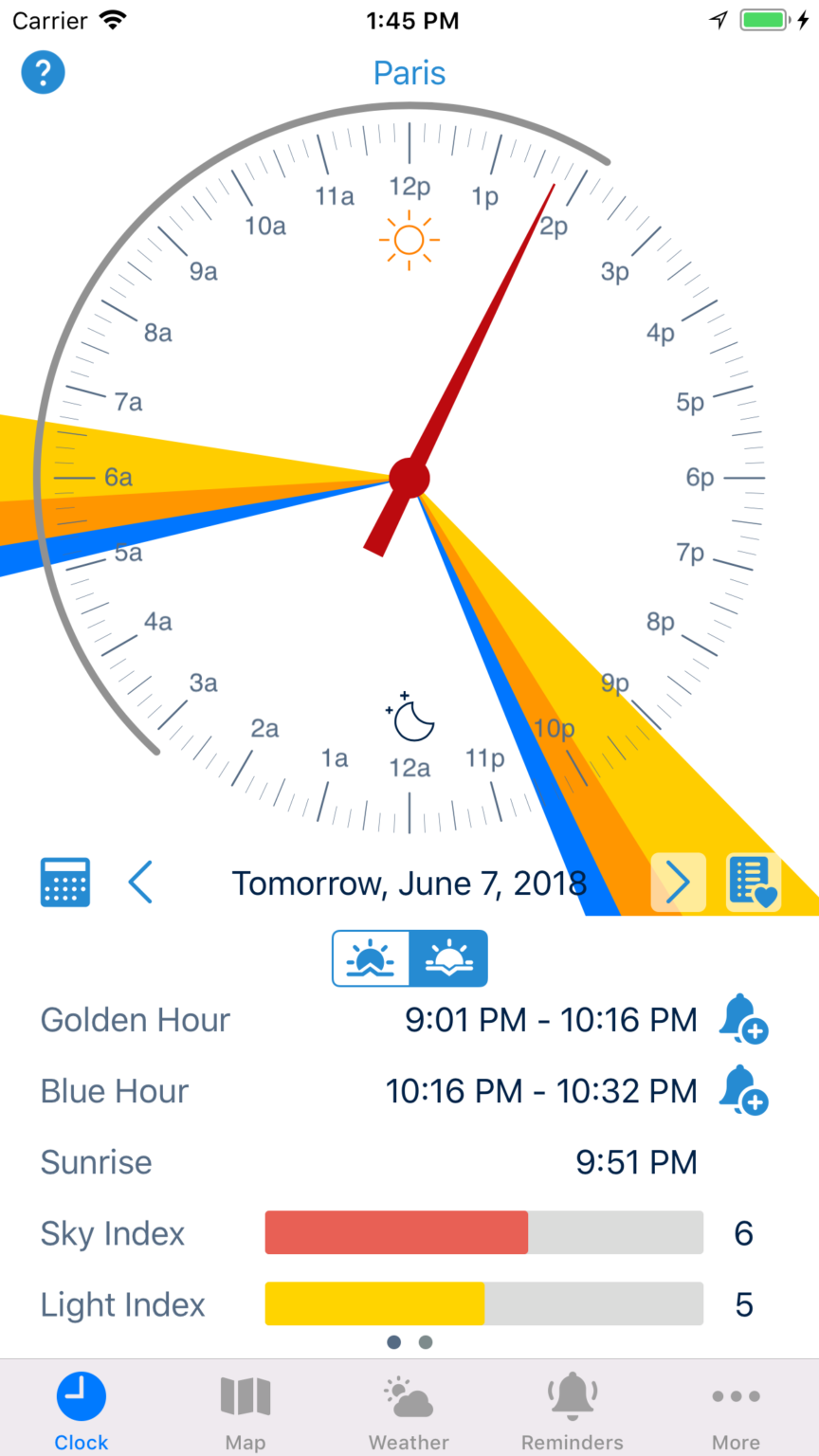Open the date calculator icon
Image resolution: width=819 pixels, height=1456 pixels.
point(64,882)
